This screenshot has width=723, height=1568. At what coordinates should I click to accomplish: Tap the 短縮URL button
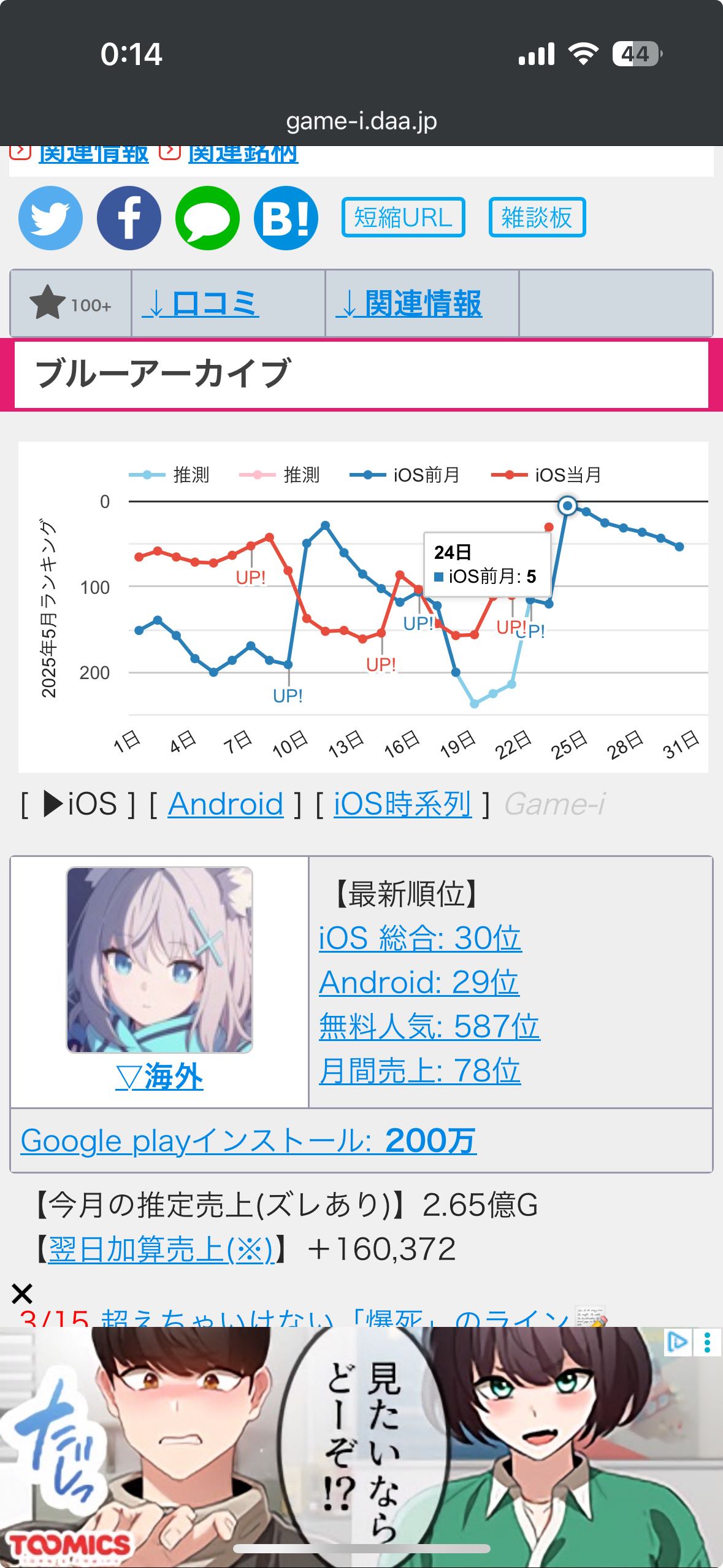403,217
